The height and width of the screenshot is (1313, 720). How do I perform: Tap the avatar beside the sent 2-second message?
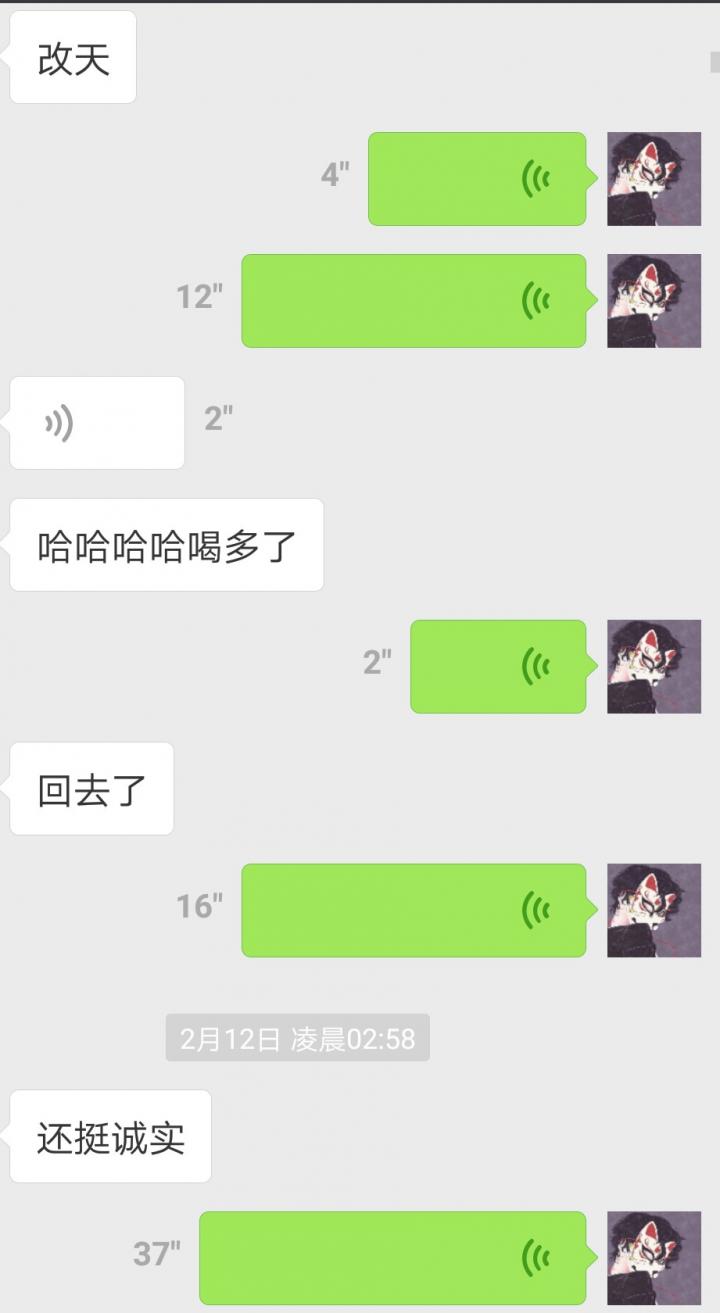point(654,666)
